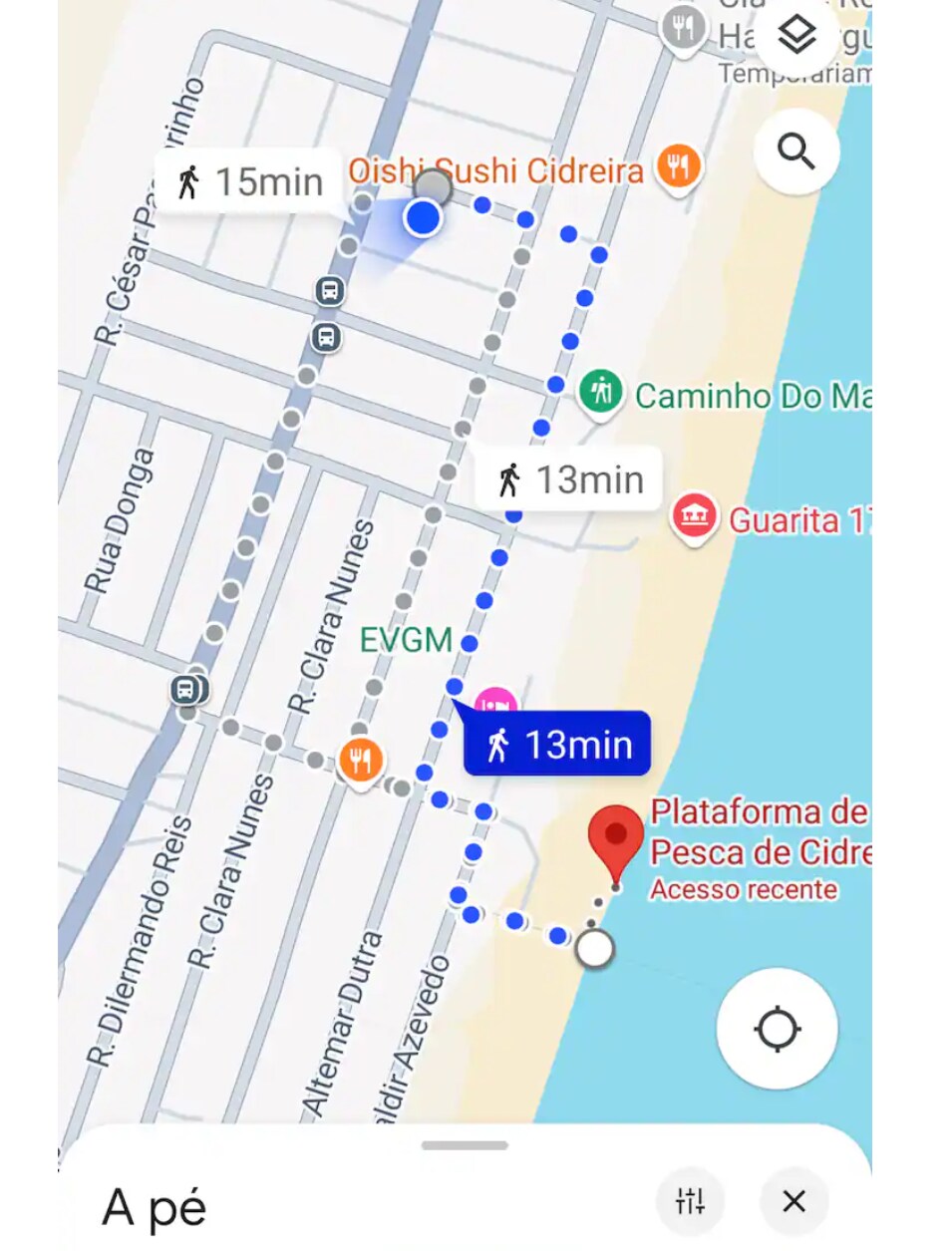Open the map layers button
The height and width of the screenshot is (1251, 952).
(796, 36)
